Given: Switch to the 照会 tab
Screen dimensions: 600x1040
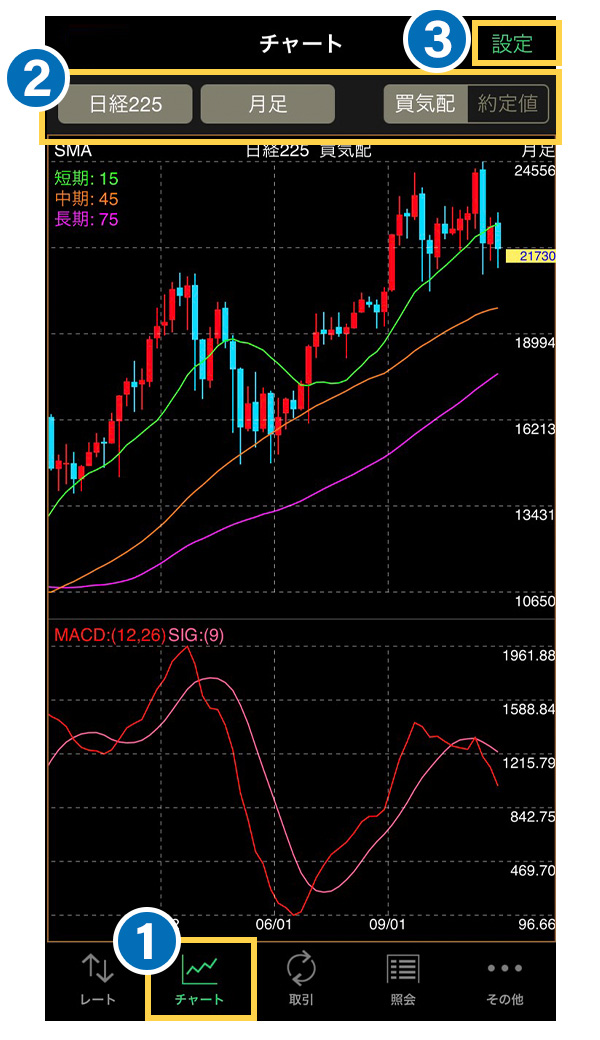Looking at the screenshot, I should tap(403, 978).
